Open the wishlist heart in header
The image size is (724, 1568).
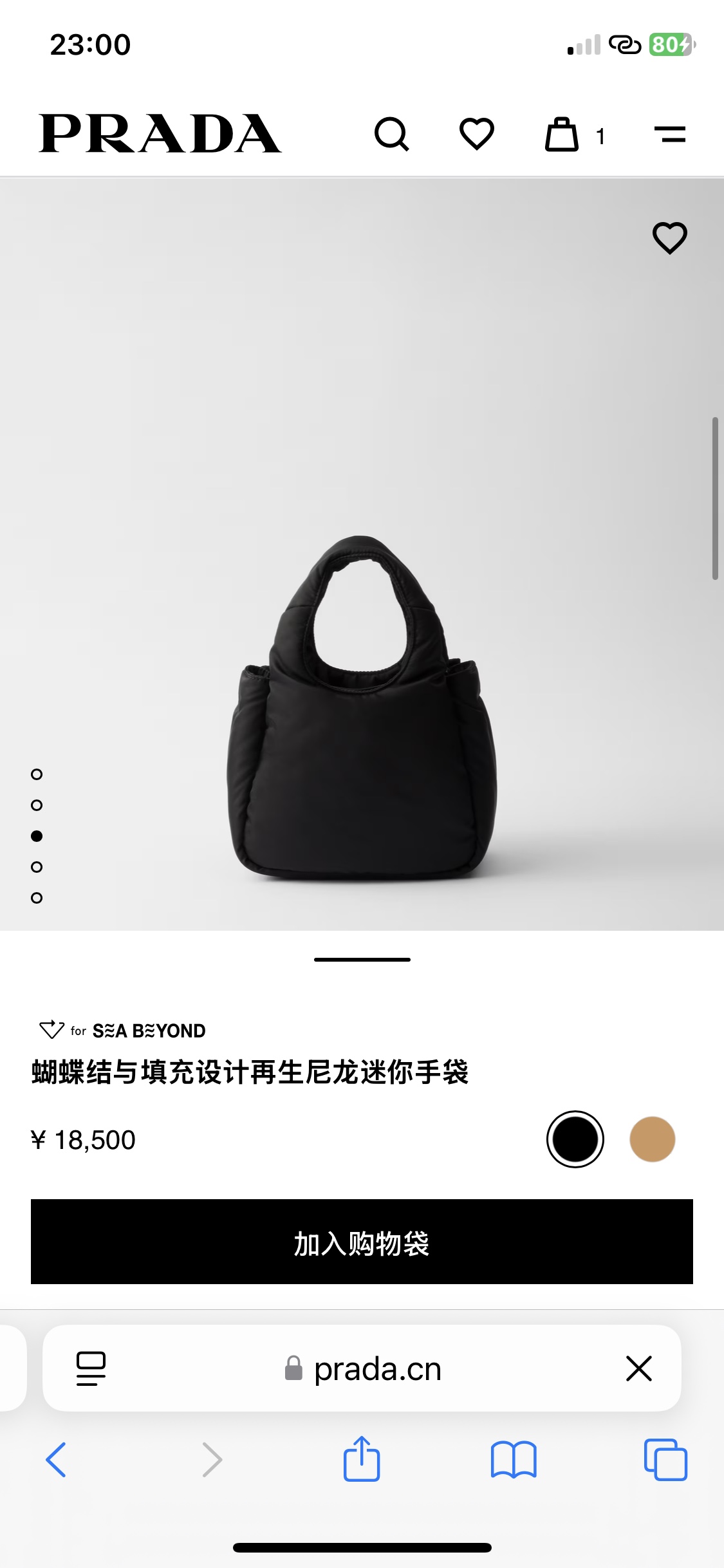pyautogui.click(x=476, y=134)
